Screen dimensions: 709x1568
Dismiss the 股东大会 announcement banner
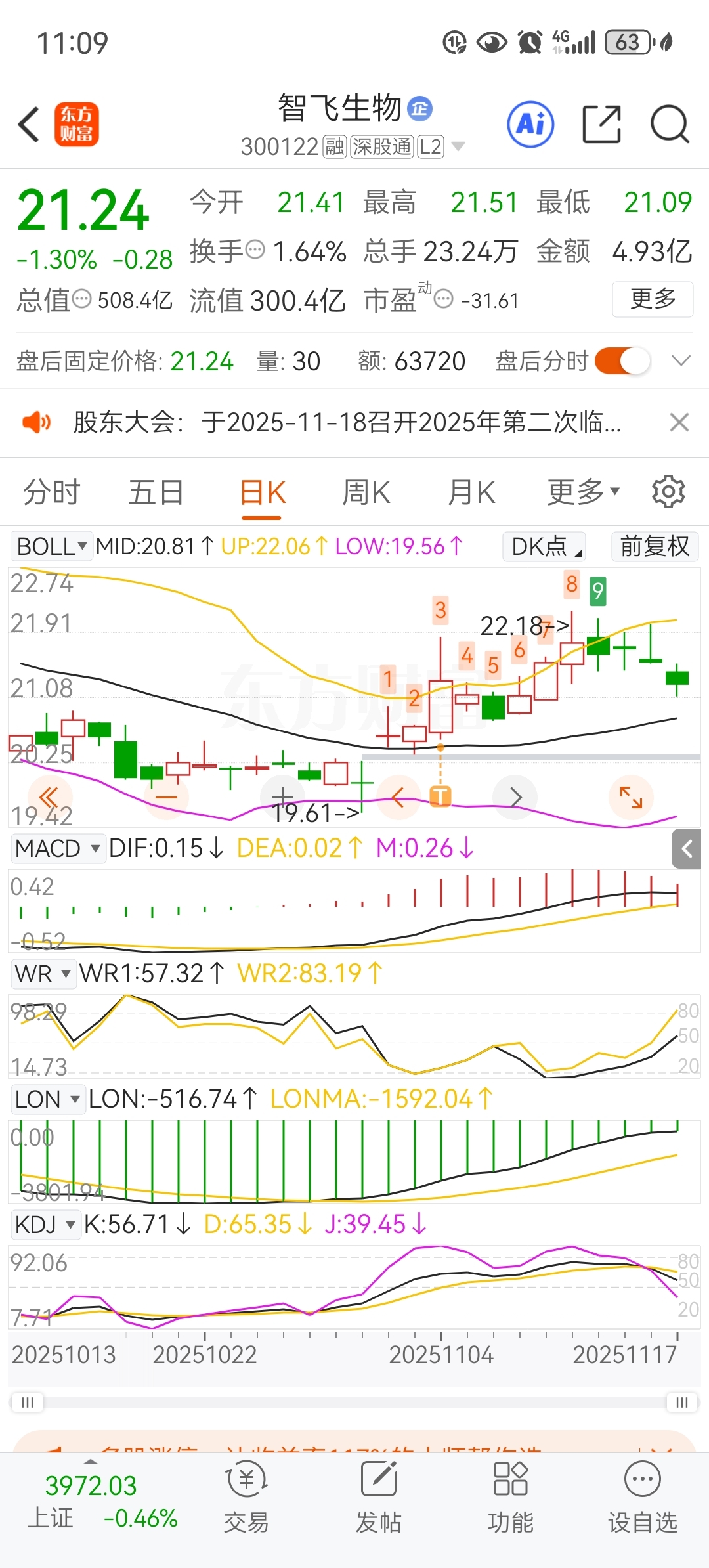click(x=679, y=422)
